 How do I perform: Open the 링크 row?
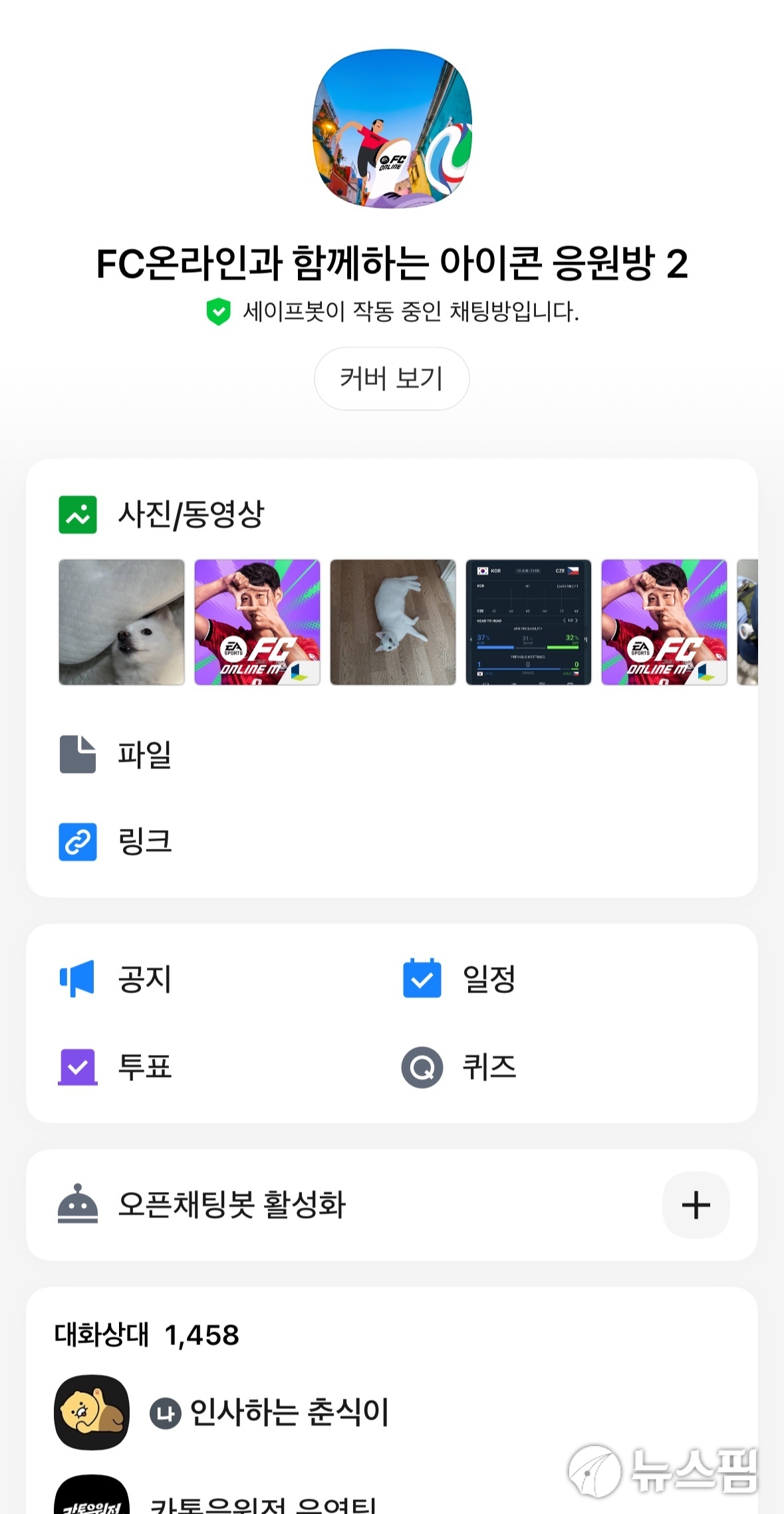click(392, 841)
